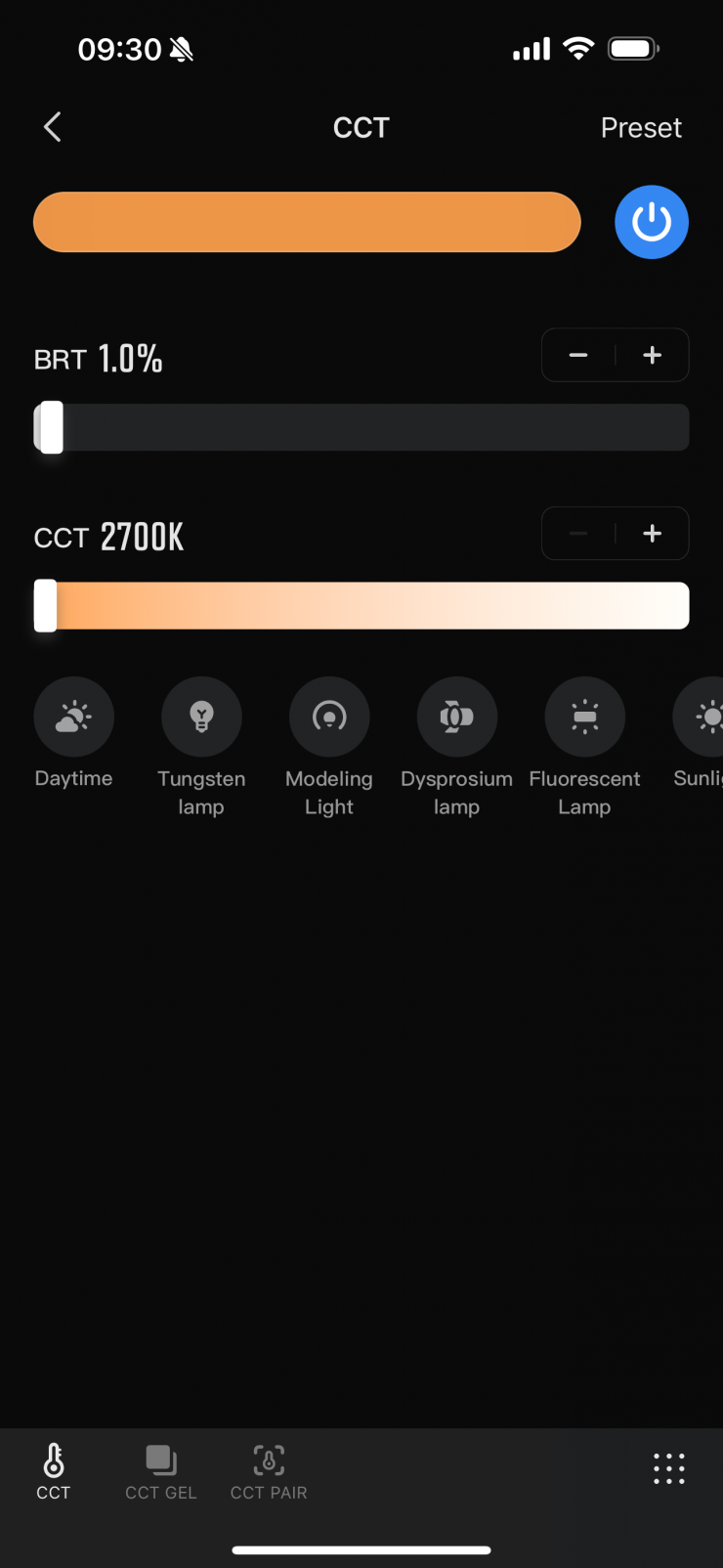Select the CCT tab
Screen dimensions: 723x1568
(54, 1472)
